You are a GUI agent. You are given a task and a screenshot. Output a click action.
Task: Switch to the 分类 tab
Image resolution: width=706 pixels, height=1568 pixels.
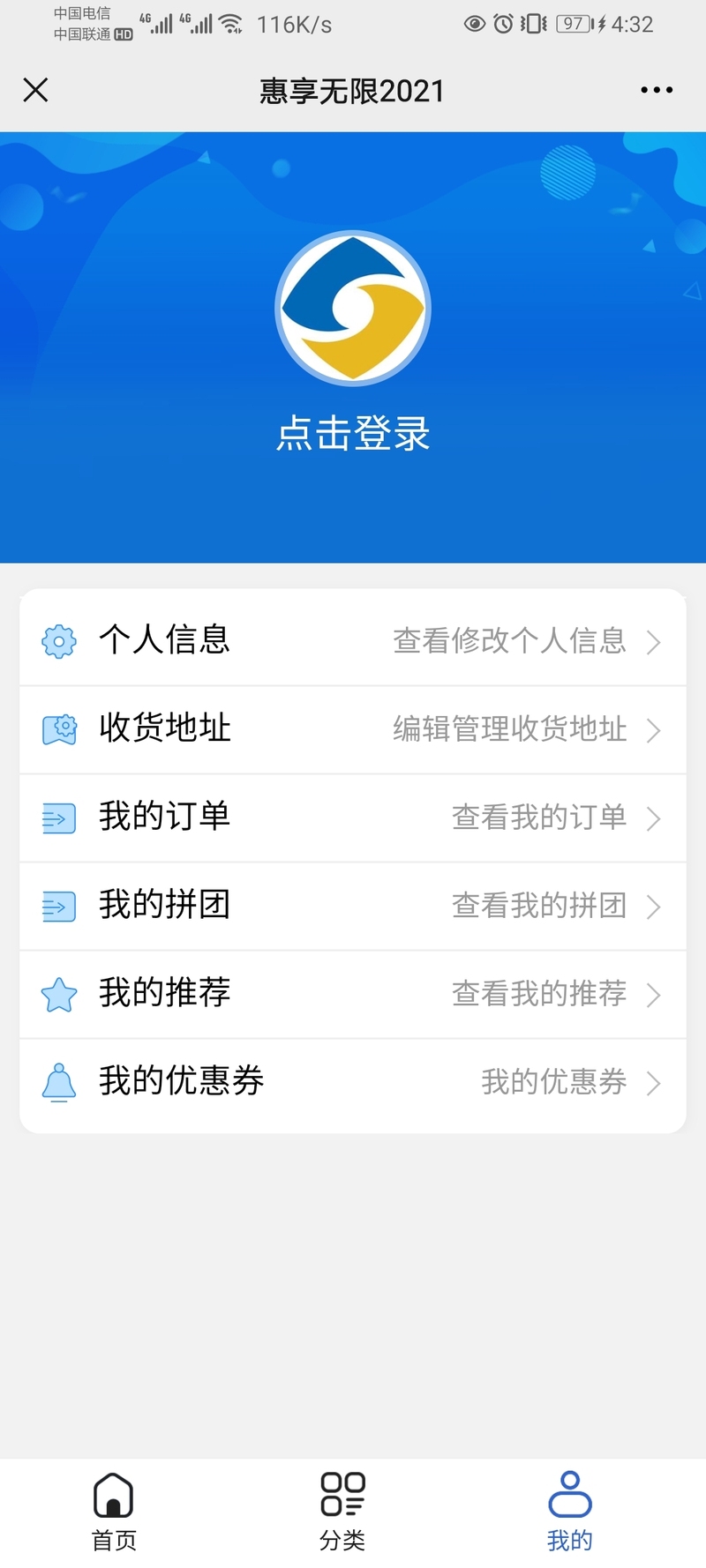pyautogui.click(x=342, y=1512)
